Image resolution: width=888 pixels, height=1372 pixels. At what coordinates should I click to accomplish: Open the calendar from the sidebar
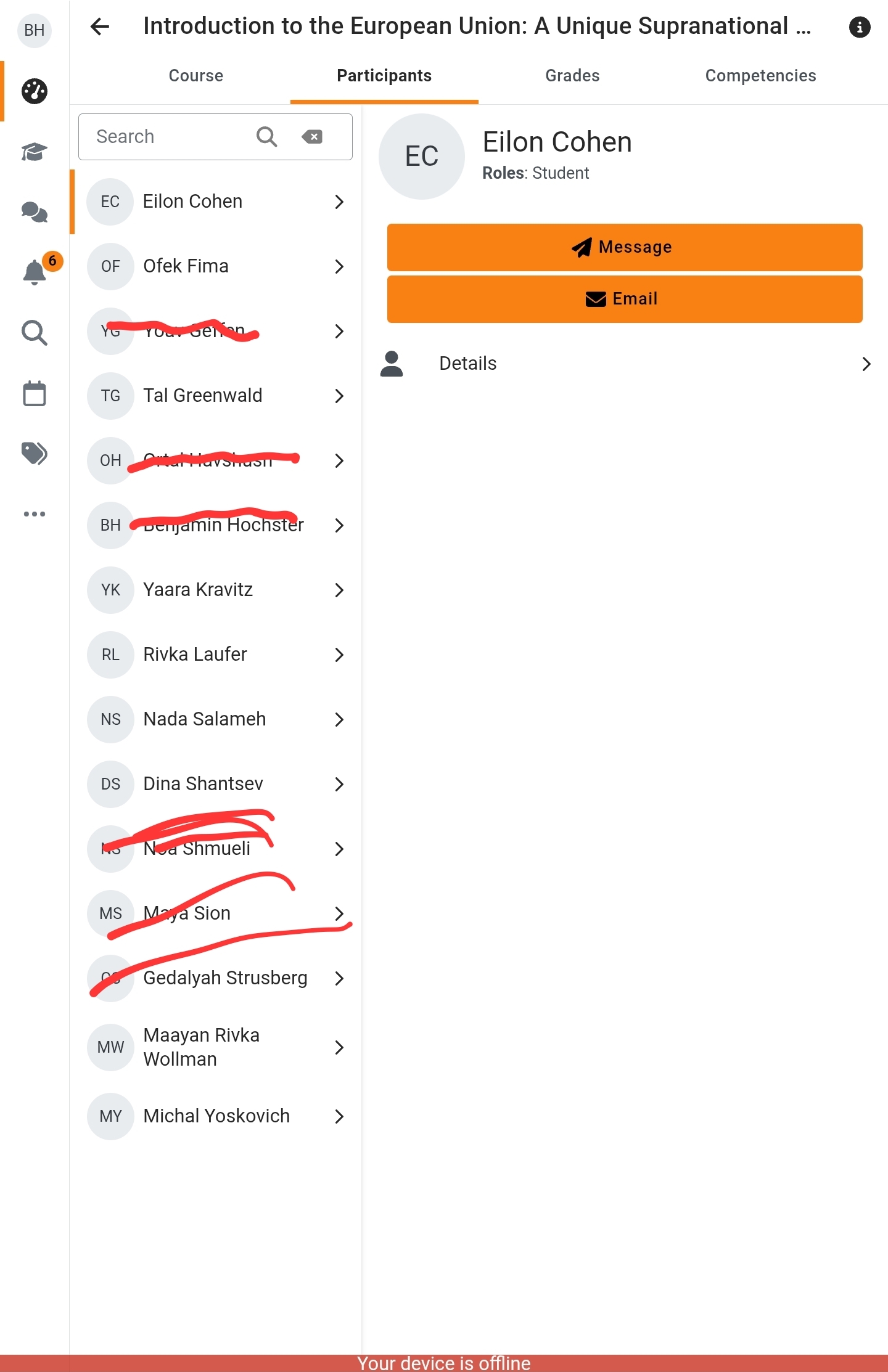pyautogui.click(x=35, y=393)
